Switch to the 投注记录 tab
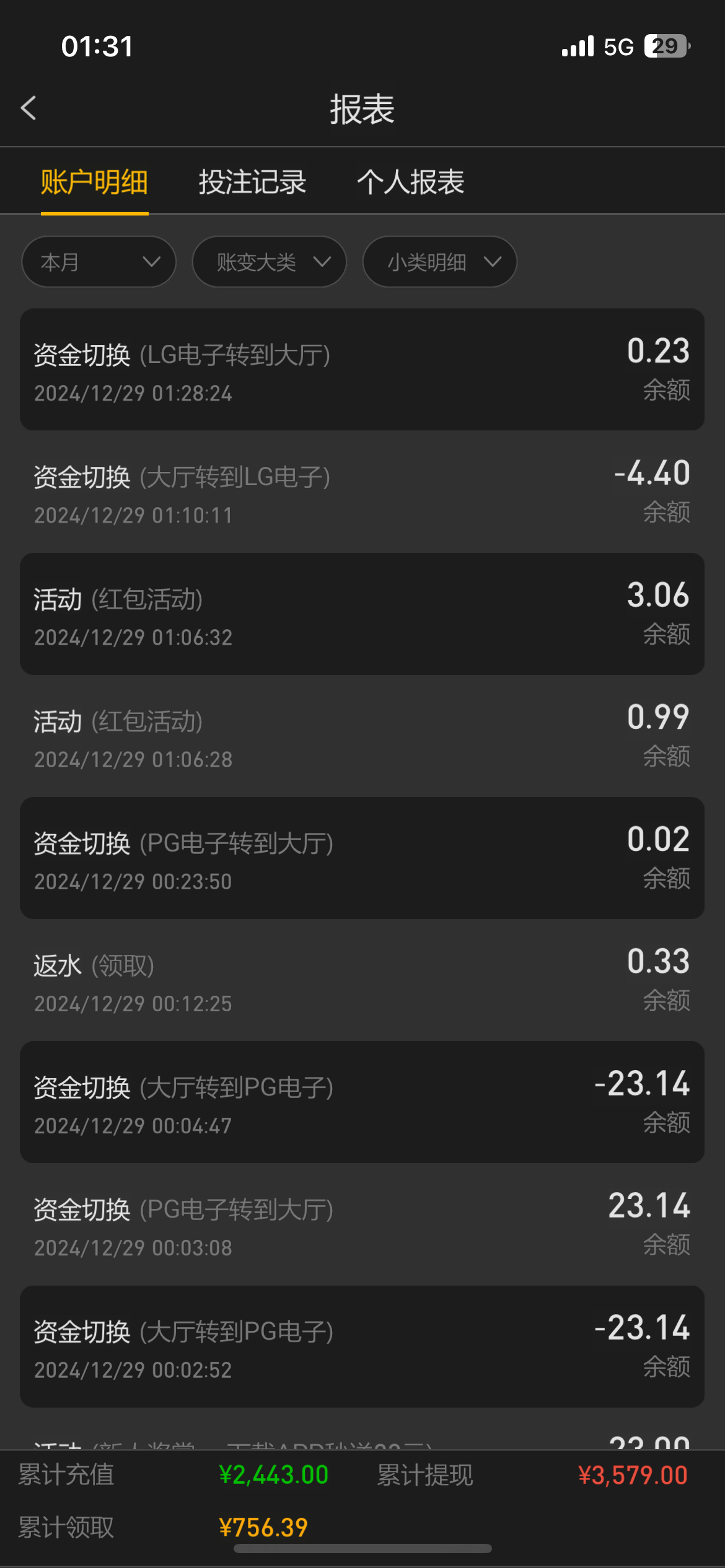 click(252, 182)
